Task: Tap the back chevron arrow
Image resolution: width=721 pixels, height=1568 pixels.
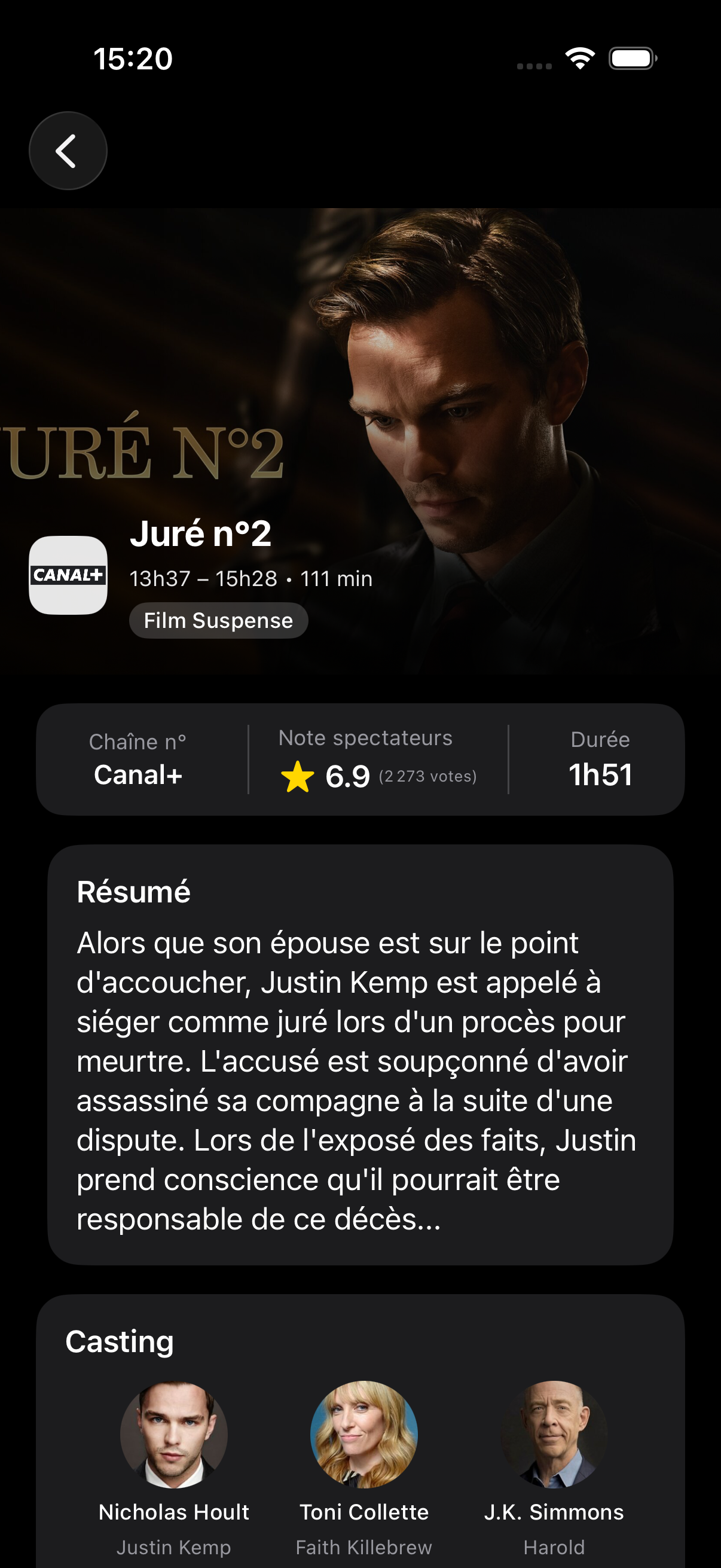Action: pyautogui.click(x=68, y=151)
